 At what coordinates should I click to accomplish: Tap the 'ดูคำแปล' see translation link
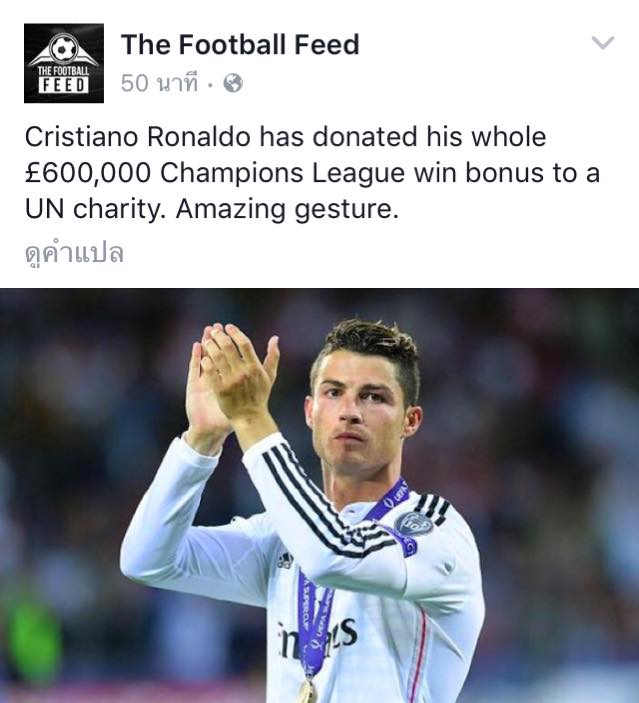point(73,253)
